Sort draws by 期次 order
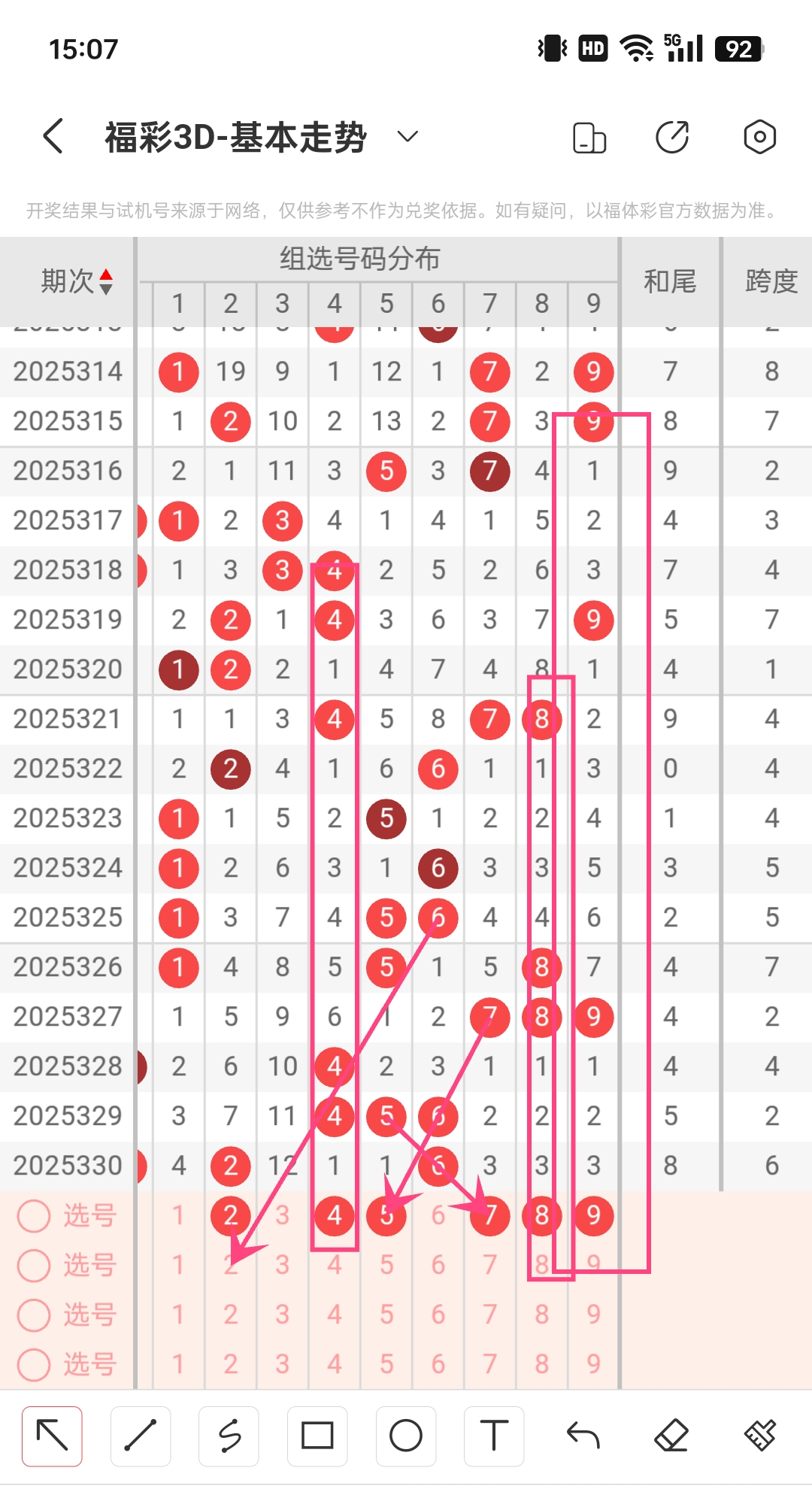The image size is (812, 1492). point(77,282)
